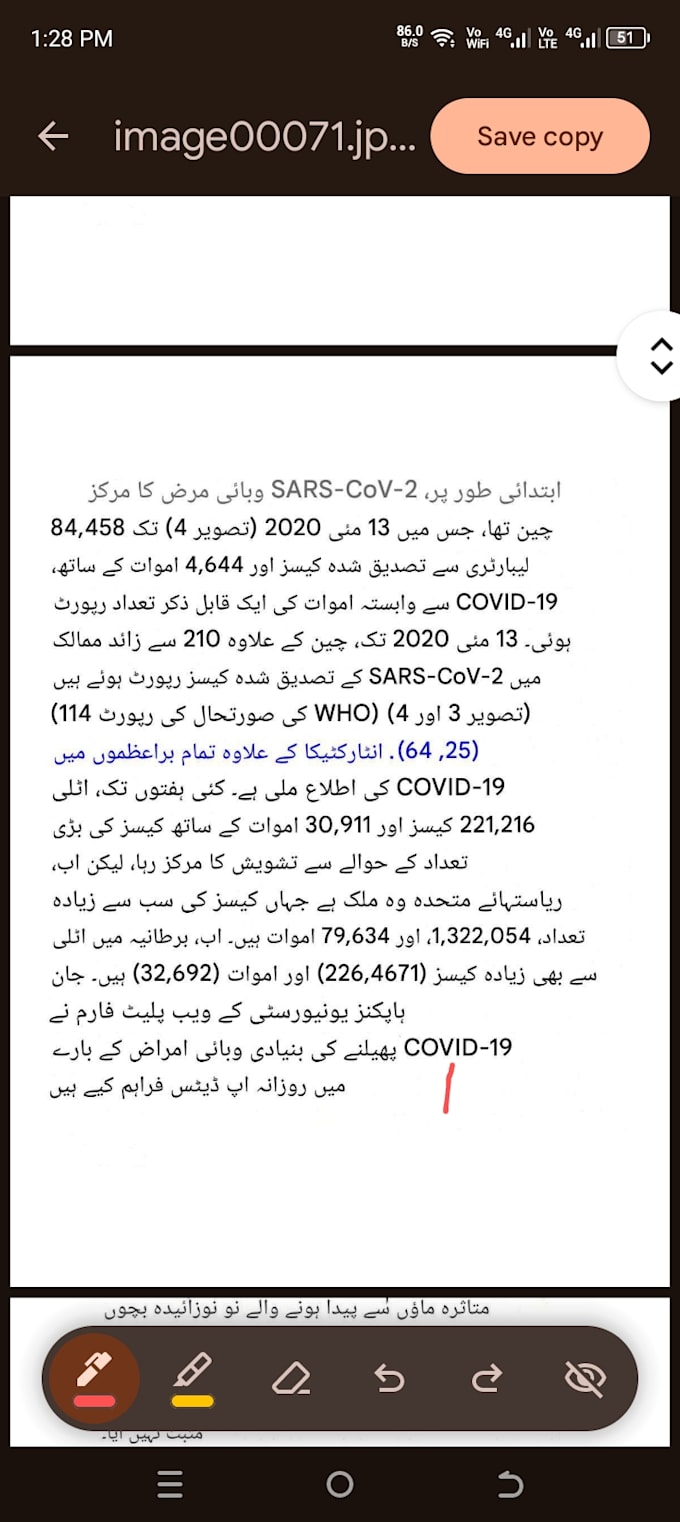680x1522 pixels.
Task: Open recent apps from navigation bar
Action: point(170,1485)
